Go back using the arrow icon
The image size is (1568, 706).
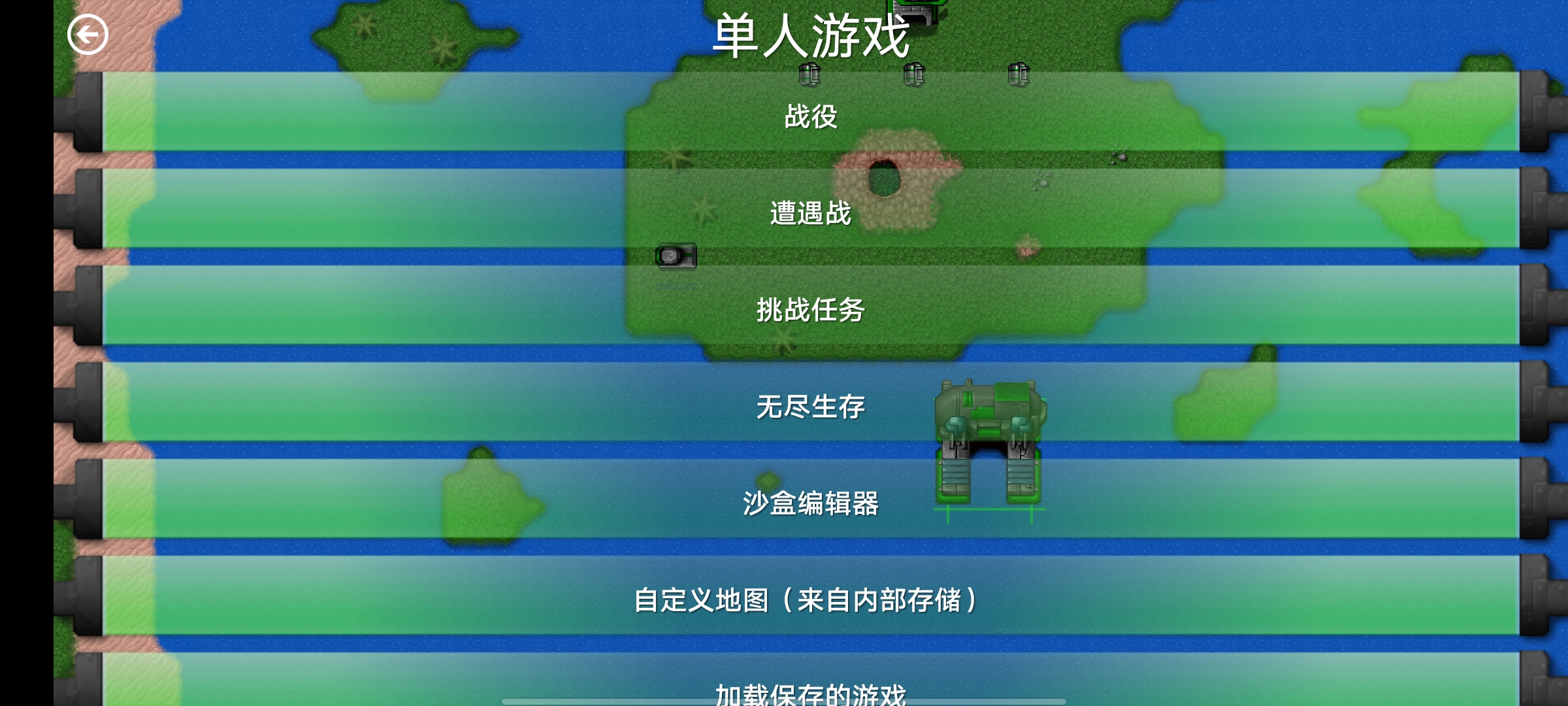[88, 35]
